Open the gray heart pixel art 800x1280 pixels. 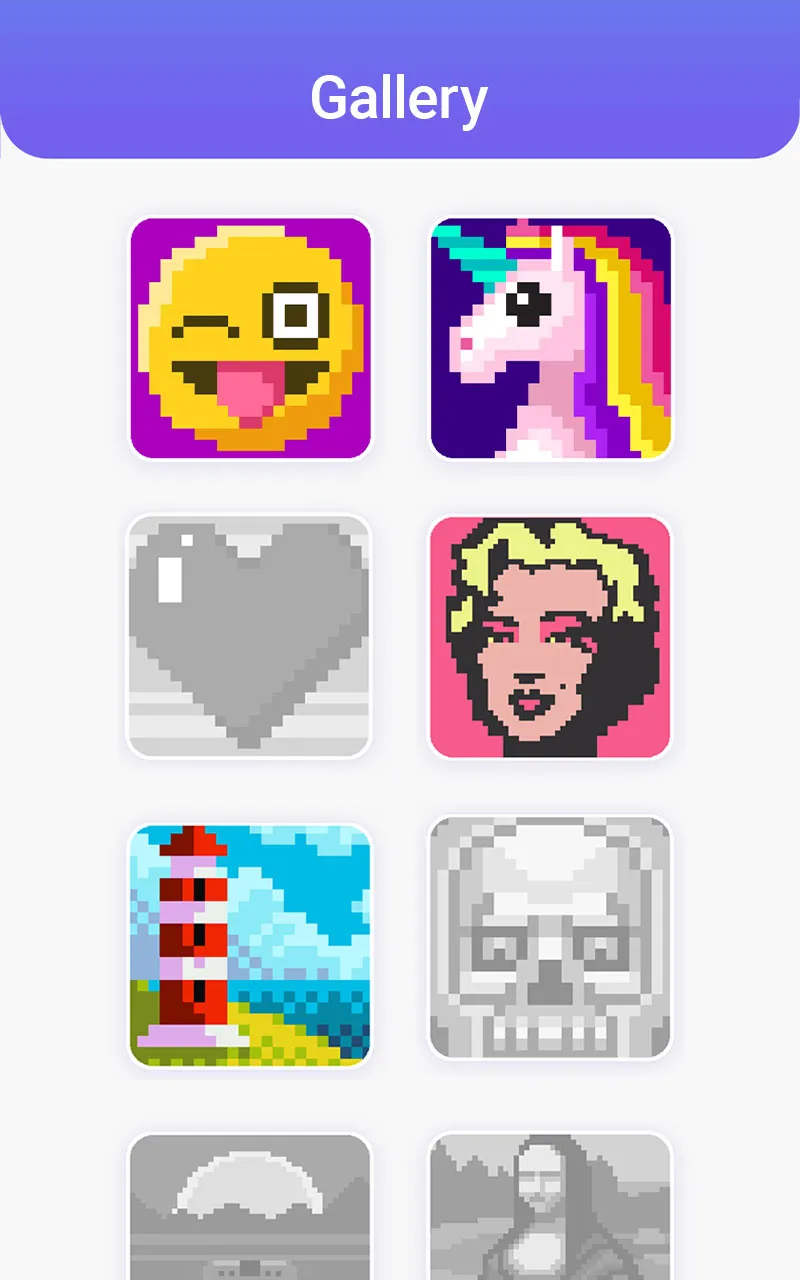point(250,636)
